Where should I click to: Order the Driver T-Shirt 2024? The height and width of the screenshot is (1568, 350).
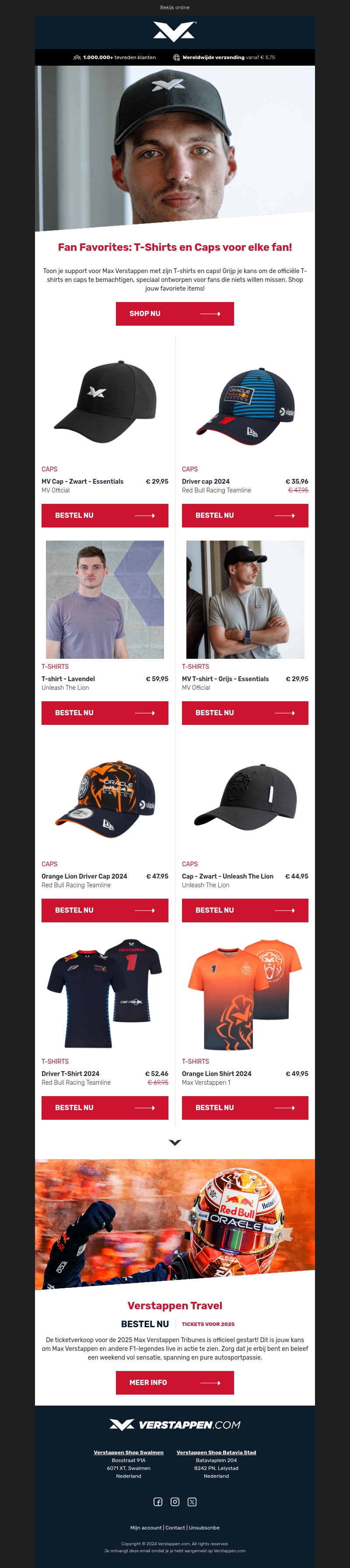[x=105, y=1107]
